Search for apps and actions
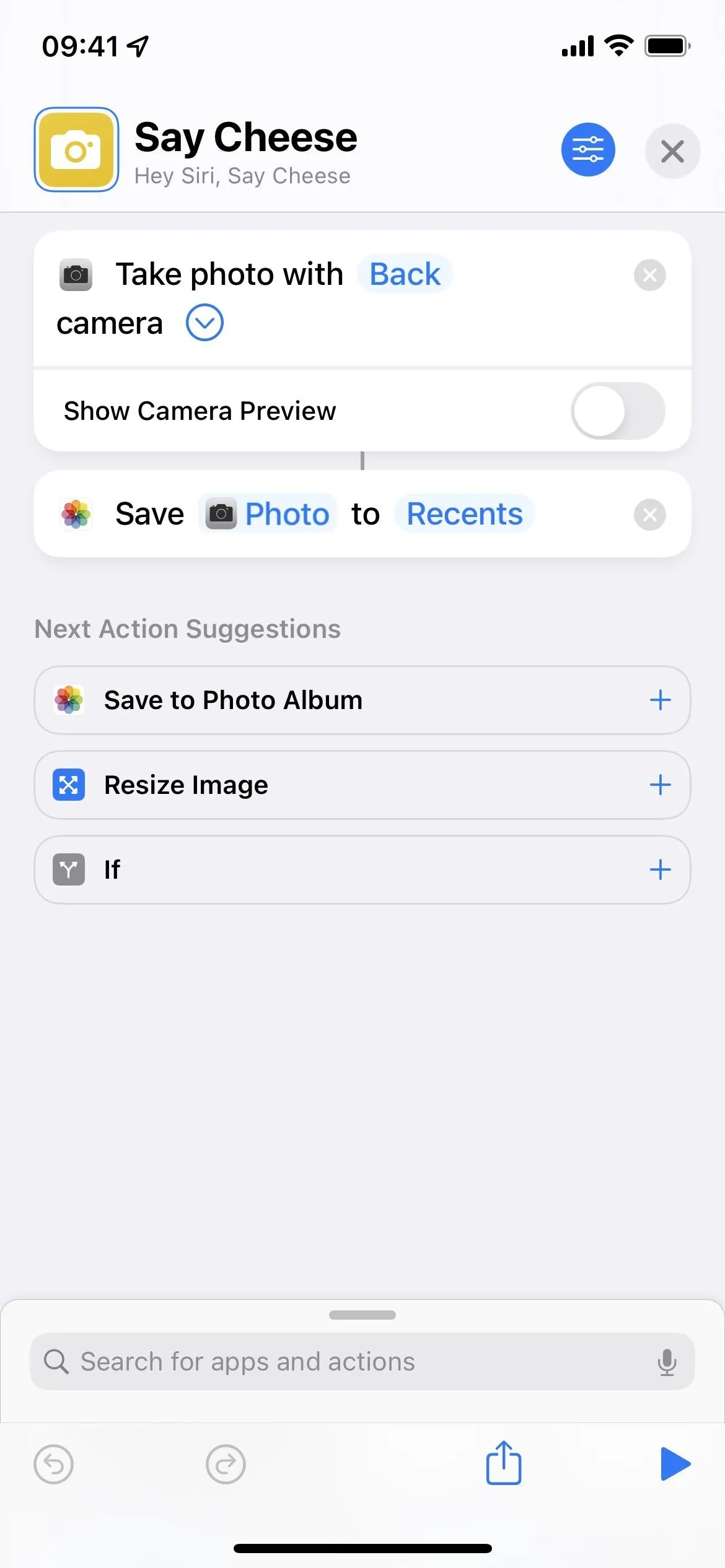 click(362, 1362)
